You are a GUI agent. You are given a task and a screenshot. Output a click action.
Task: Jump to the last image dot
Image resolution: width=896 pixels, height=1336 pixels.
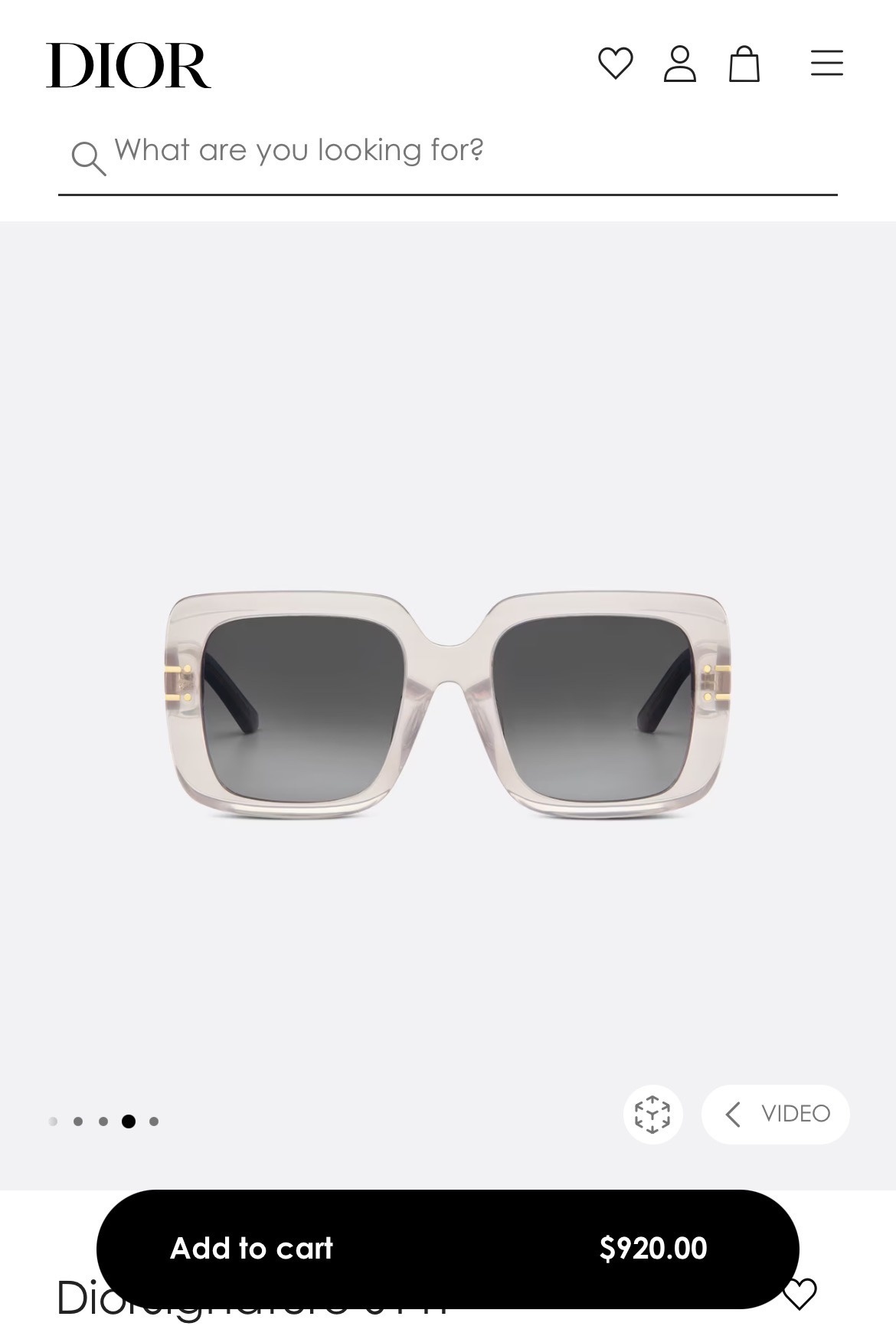coord(154,1122)
